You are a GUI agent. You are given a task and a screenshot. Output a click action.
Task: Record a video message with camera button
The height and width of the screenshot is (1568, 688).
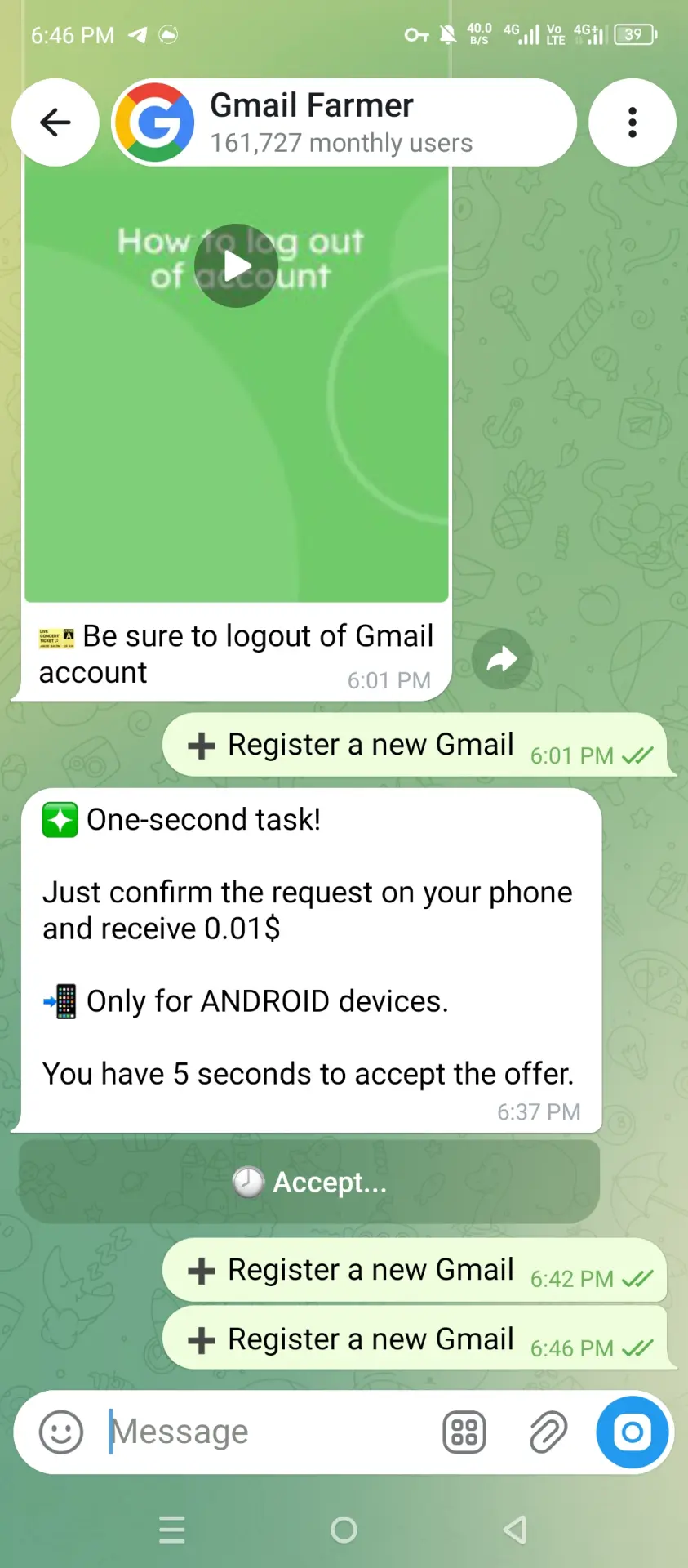point(633,1432)
